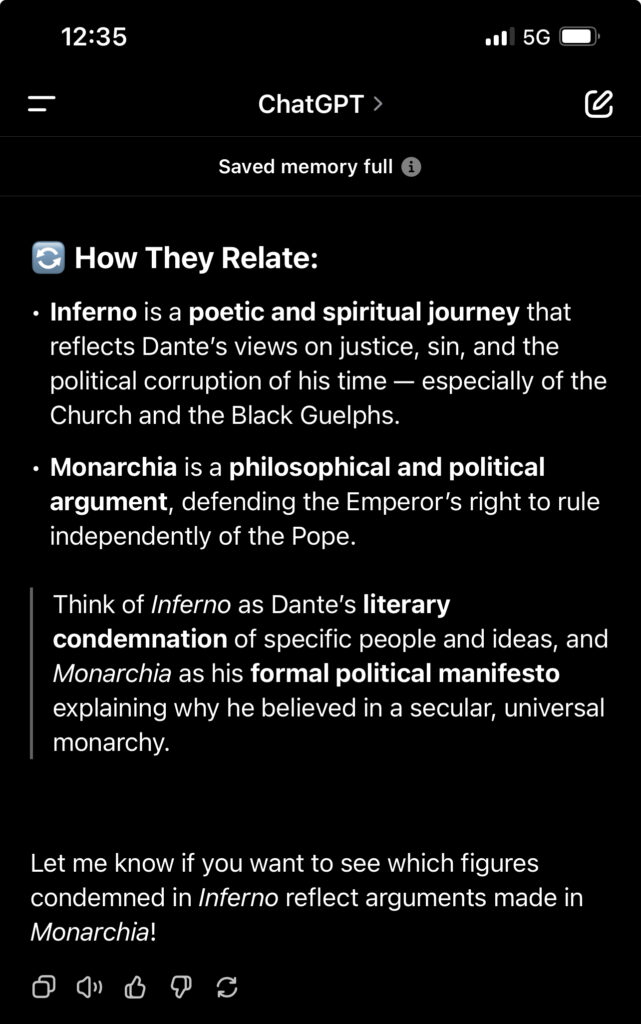Copy the response text
Image resolution: width=641 pixels, height=1024 pixels.
[43, 988]
